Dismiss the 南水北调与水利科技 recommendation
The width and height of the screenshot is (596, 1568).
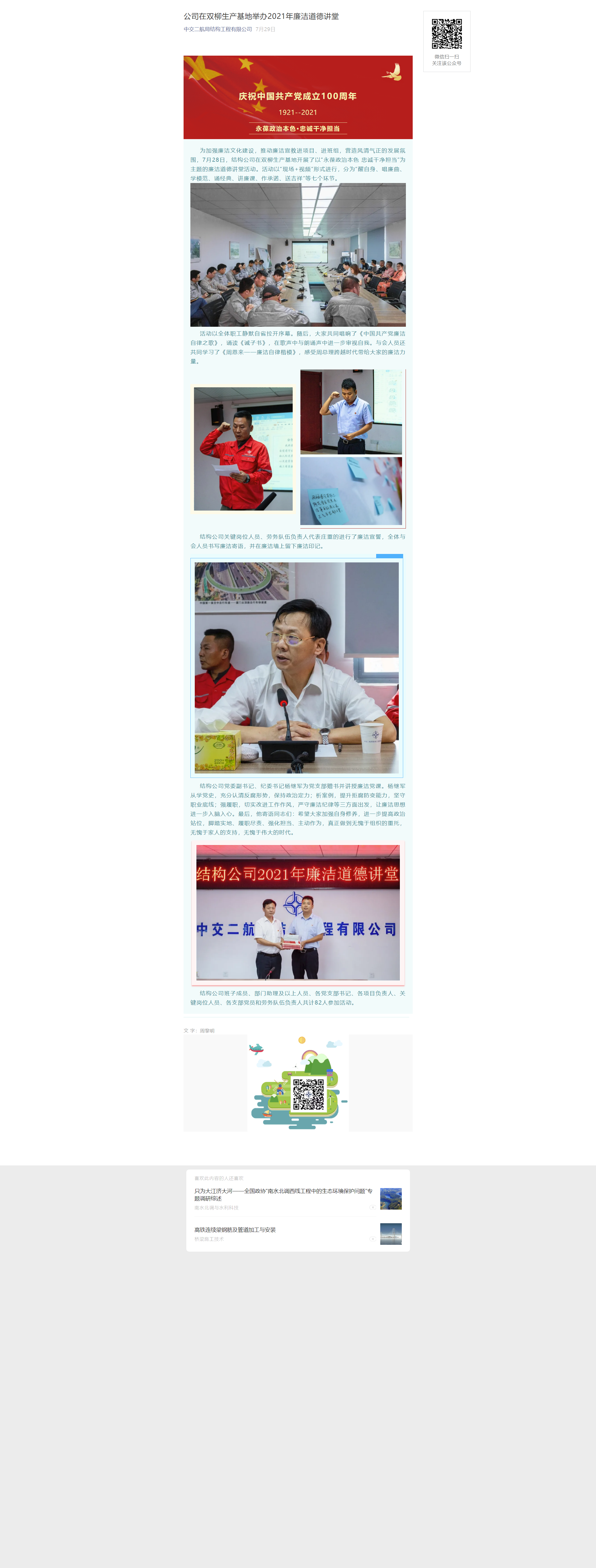tap(372, 1207)
